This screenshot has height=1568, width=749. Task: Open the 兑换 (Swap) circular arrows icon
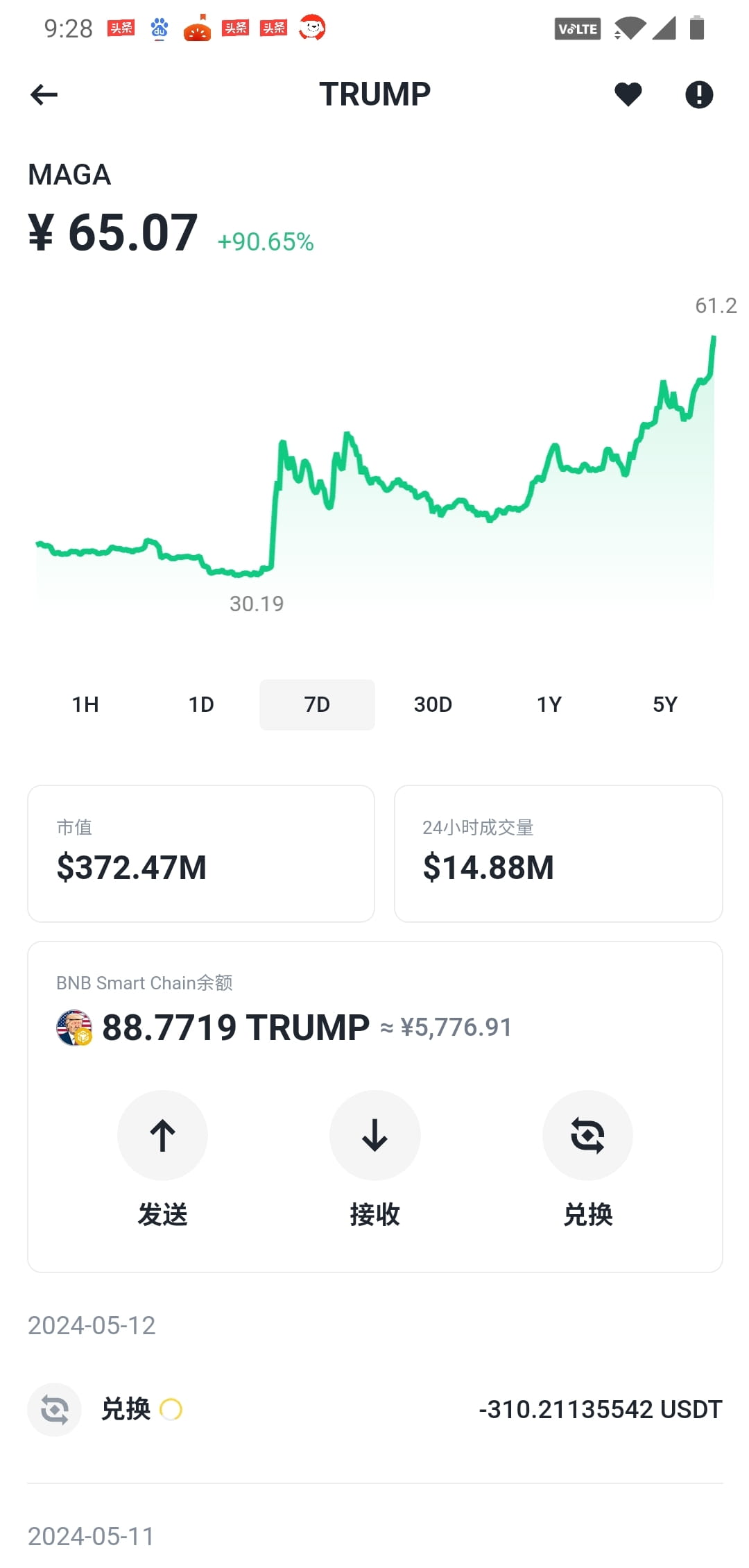pos(587,1136)
